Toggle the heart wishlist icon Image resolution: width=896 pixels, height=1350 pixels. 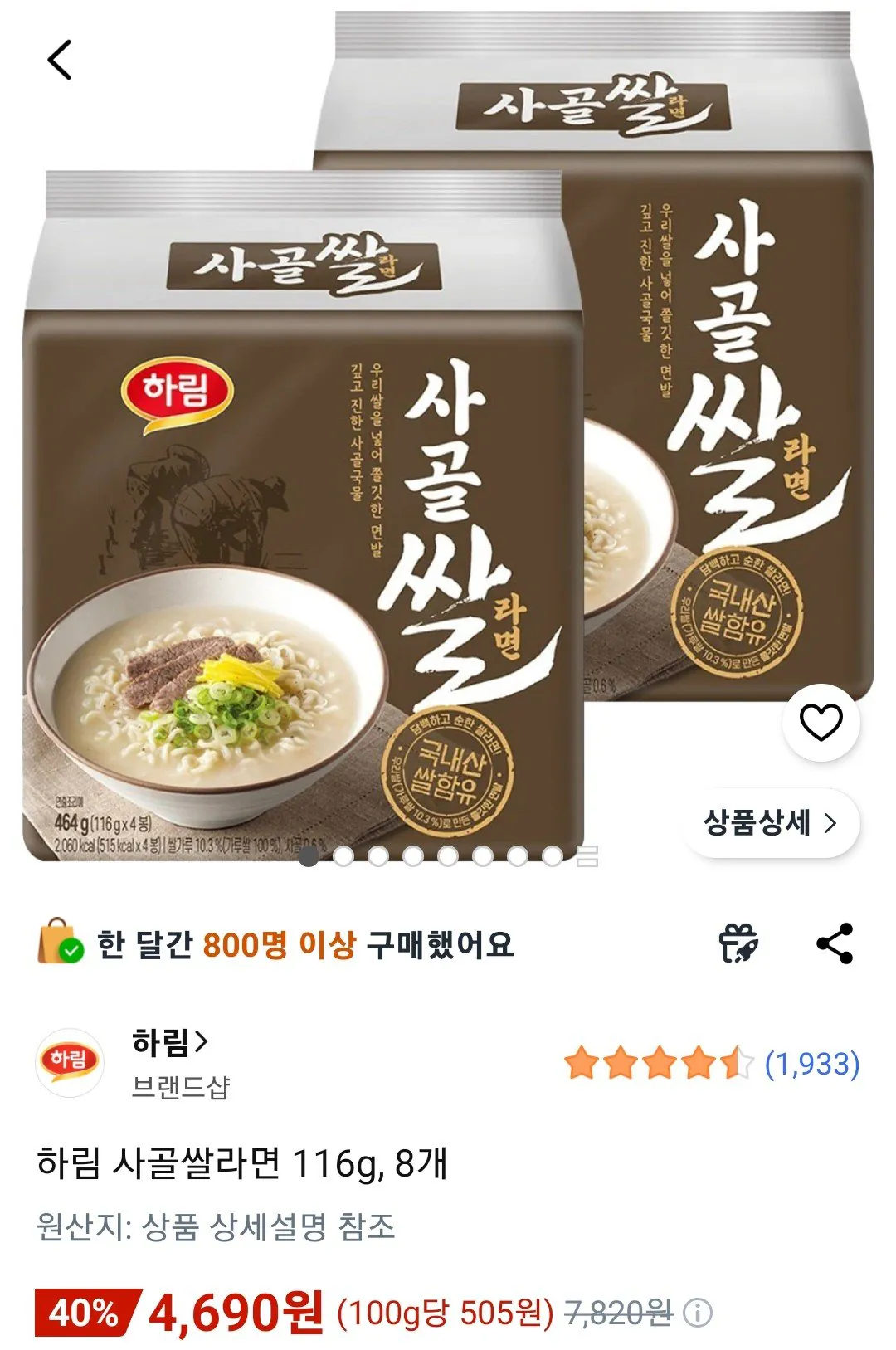click(x=820, y=721)
